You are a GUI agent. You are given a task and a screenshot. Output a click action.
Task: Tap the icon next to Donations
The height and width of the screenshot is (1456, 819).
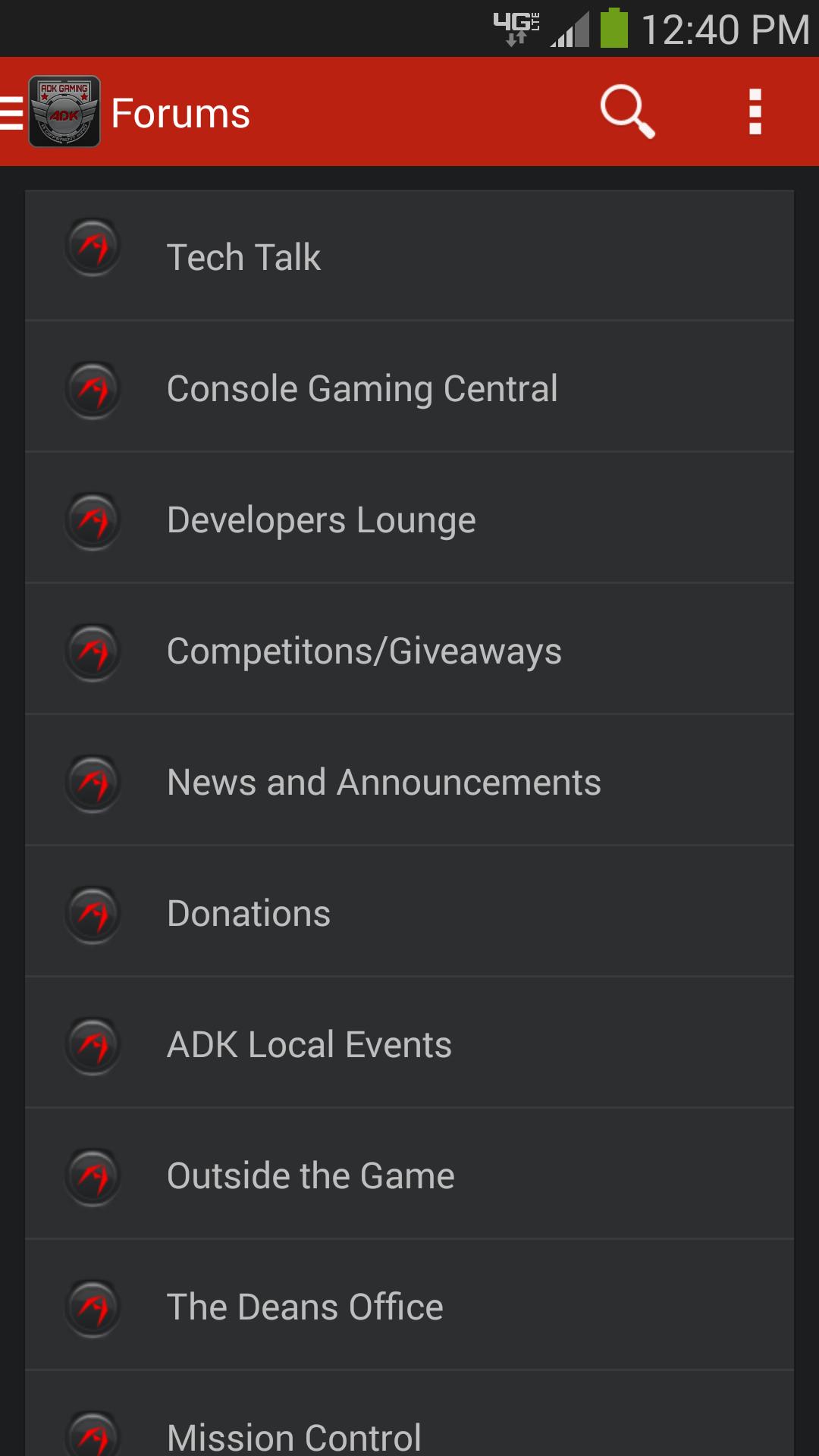click(x=92, y=912)
